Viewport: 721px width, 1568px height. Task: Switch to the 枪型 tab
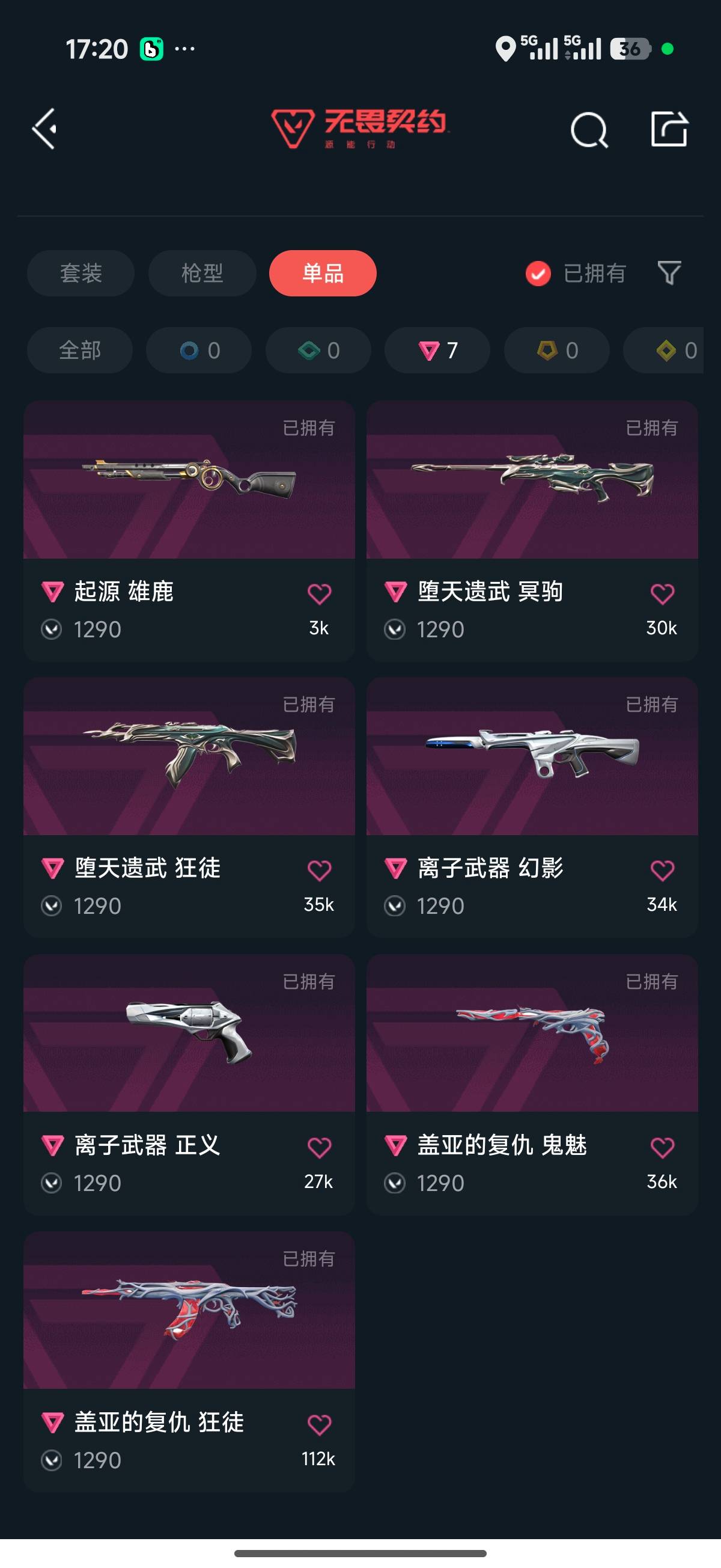coord(202,274)
